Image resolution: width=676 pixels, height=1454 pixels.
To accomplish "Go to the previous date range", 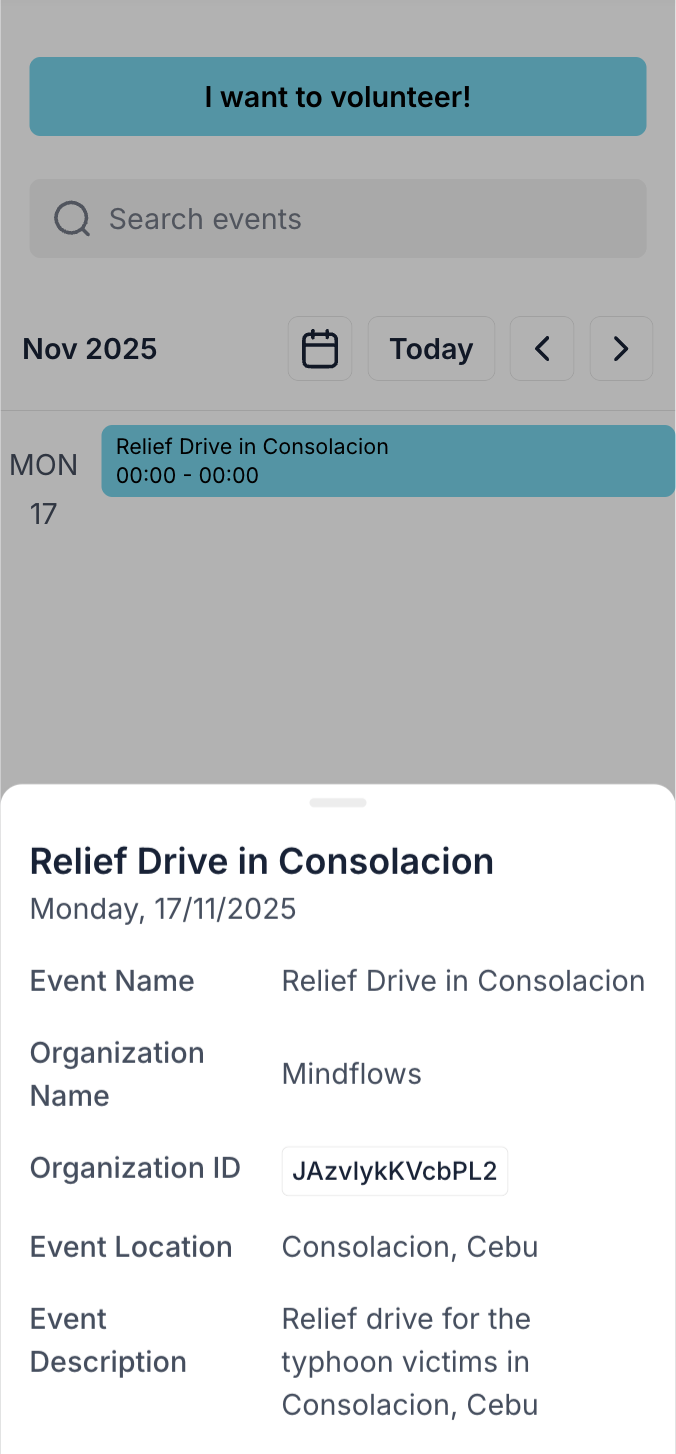I will (x=542, y=349).
